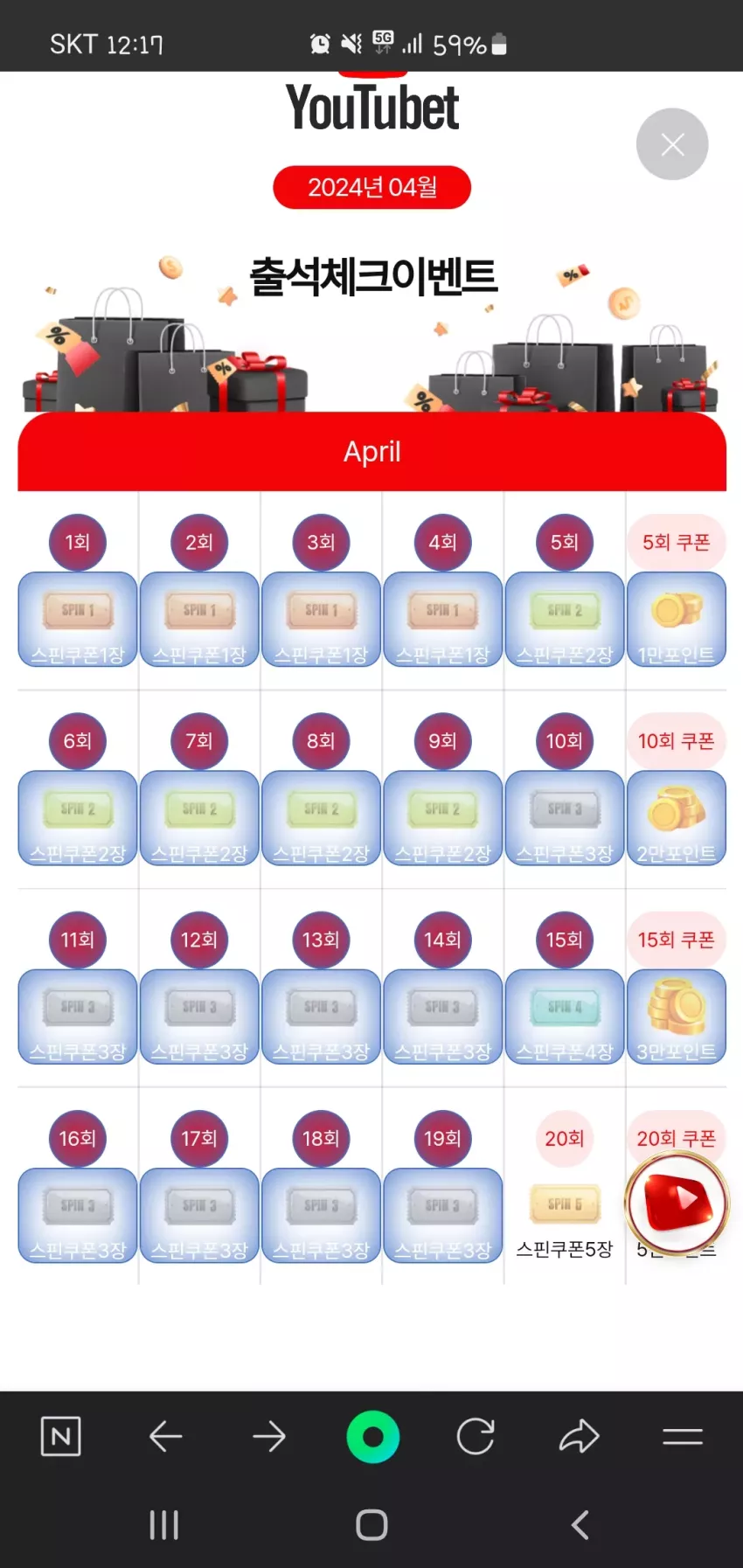
Task: Open the 5회 쿠폰 1만포인트 reward
Action: 677,620
